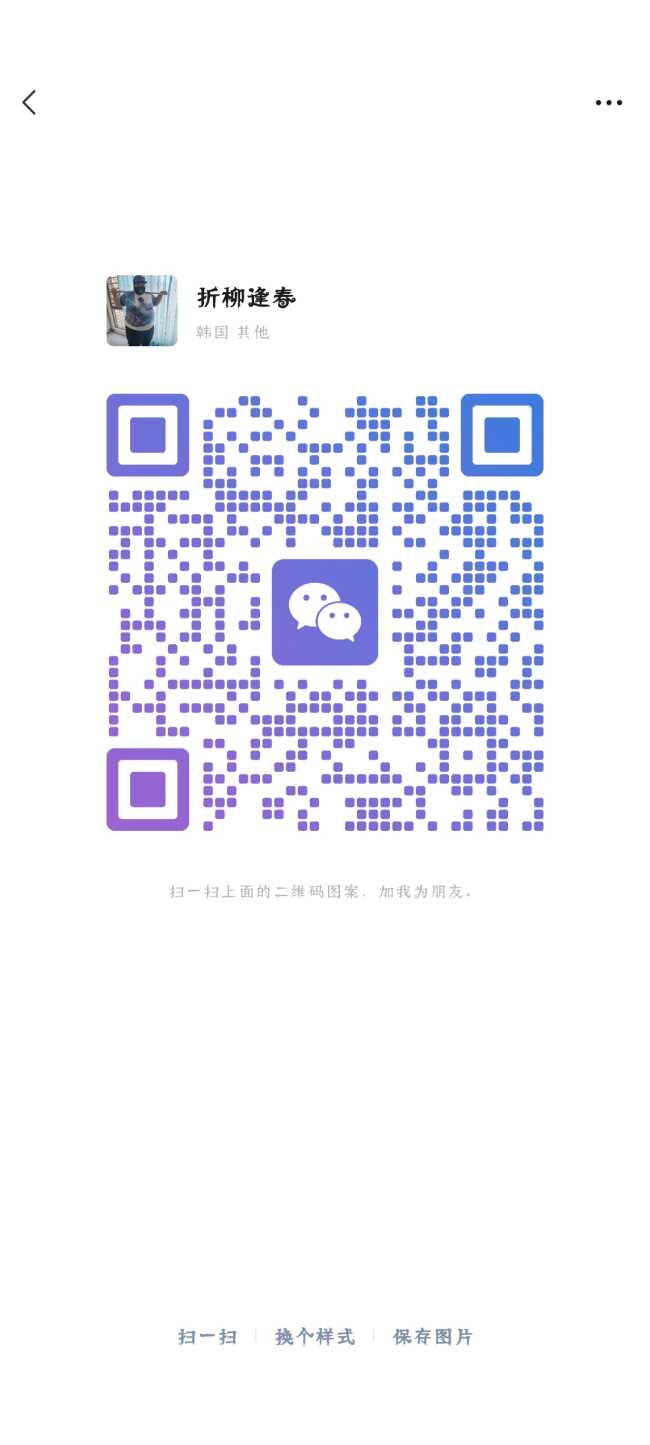Viewport: 650px width, 1445px height.
Task: Open the three-dot overflow menu
Action: 608,102
